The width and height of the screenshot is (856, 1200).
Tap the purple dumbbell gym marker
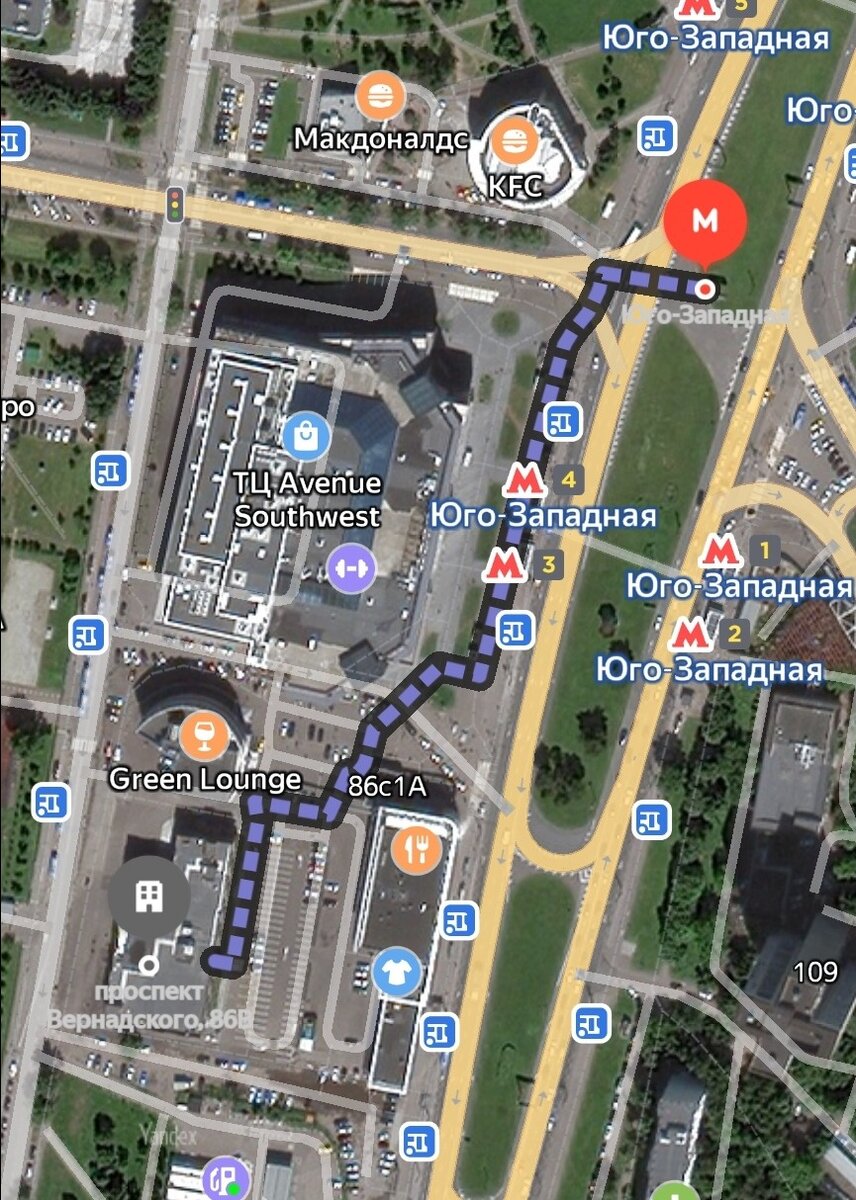[351, 567]
